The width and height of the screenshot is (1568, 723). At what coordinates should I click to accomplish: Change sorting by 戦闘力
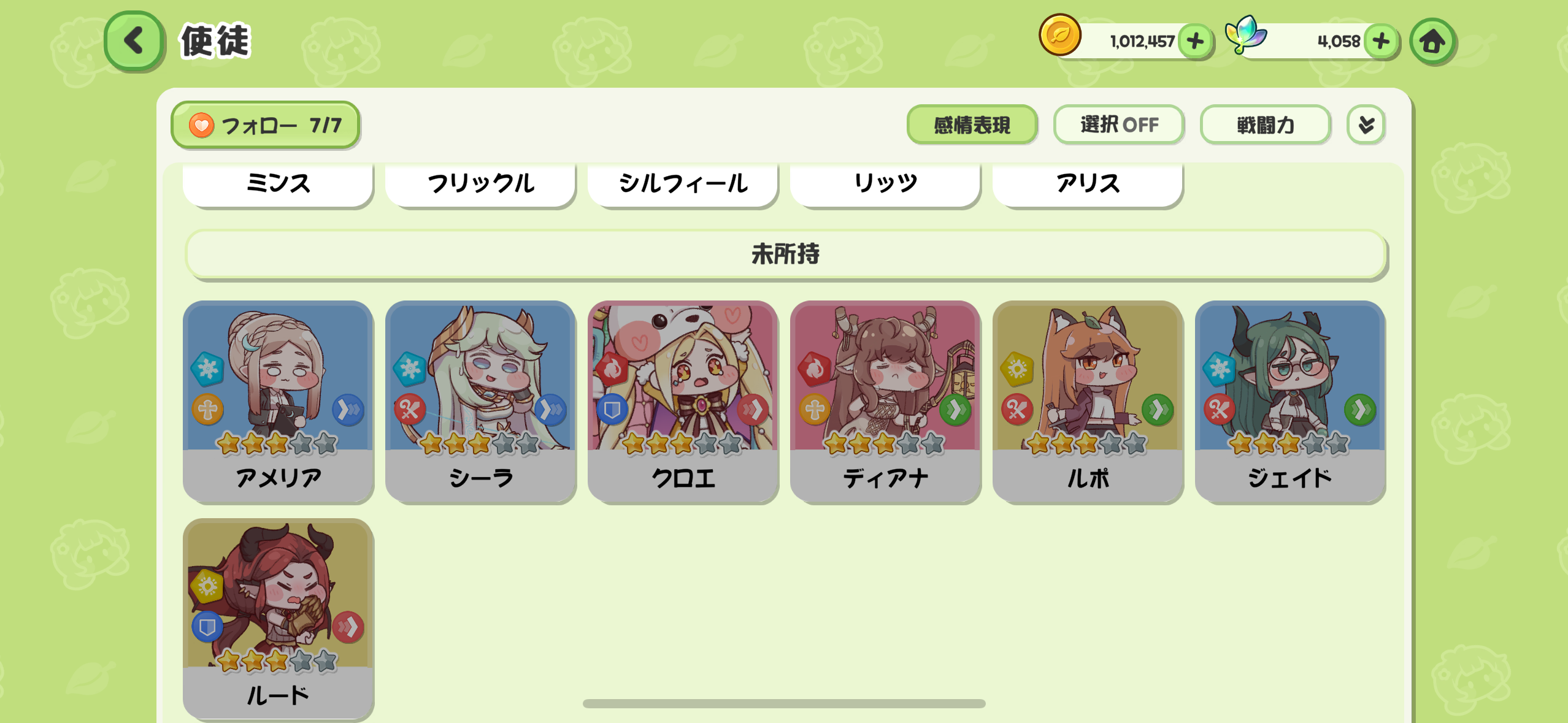1265,125
